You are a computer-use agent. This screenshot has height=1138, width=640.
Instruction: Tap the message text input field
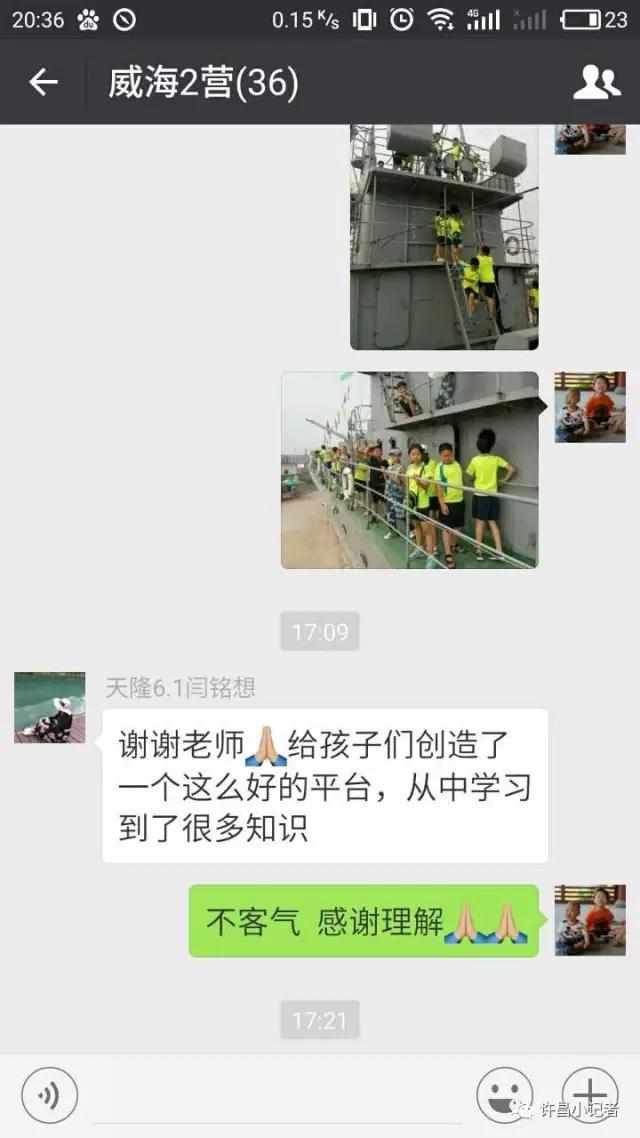(276, 1096)
